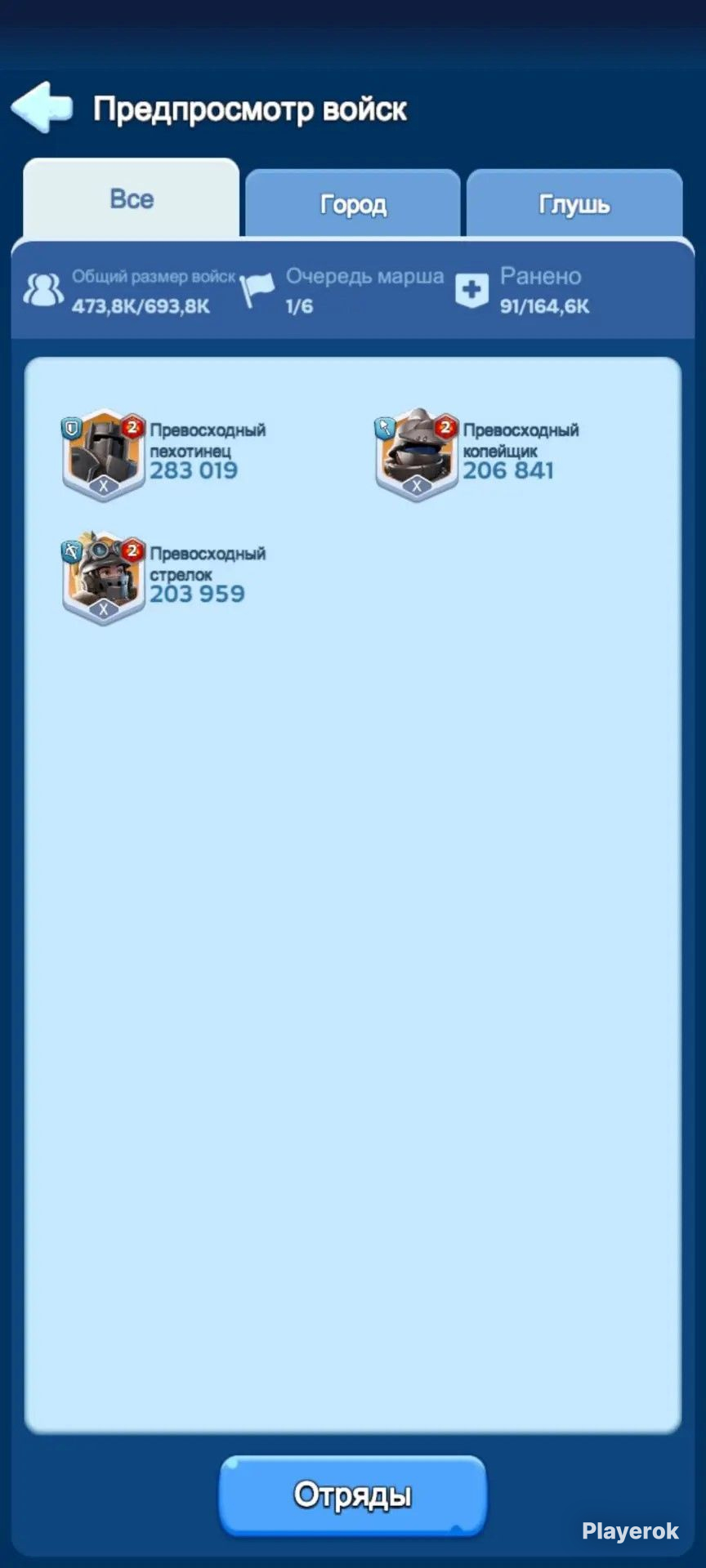This screenshot has height=1568, width=706.
Task: Open Превосходный копейщик troop icon
Action: (417, 455)
